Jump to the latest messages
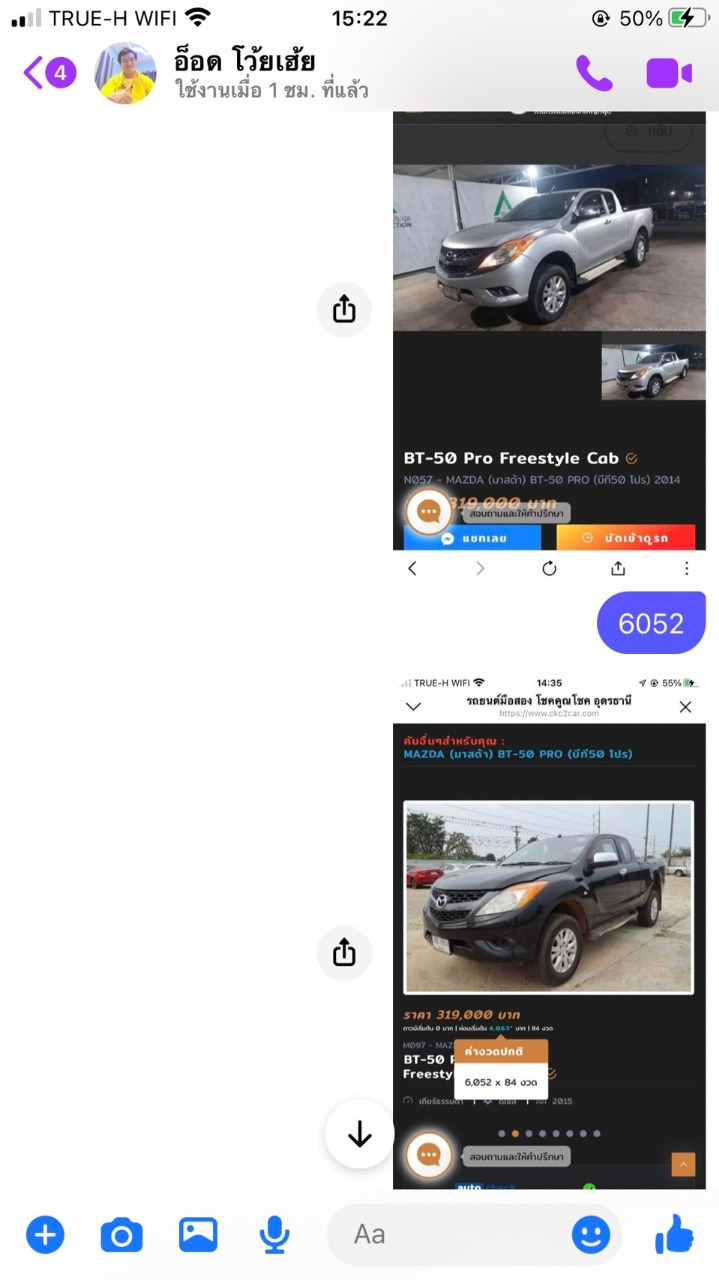Viewport: 719px width, 1280px height. point(359,1134)
